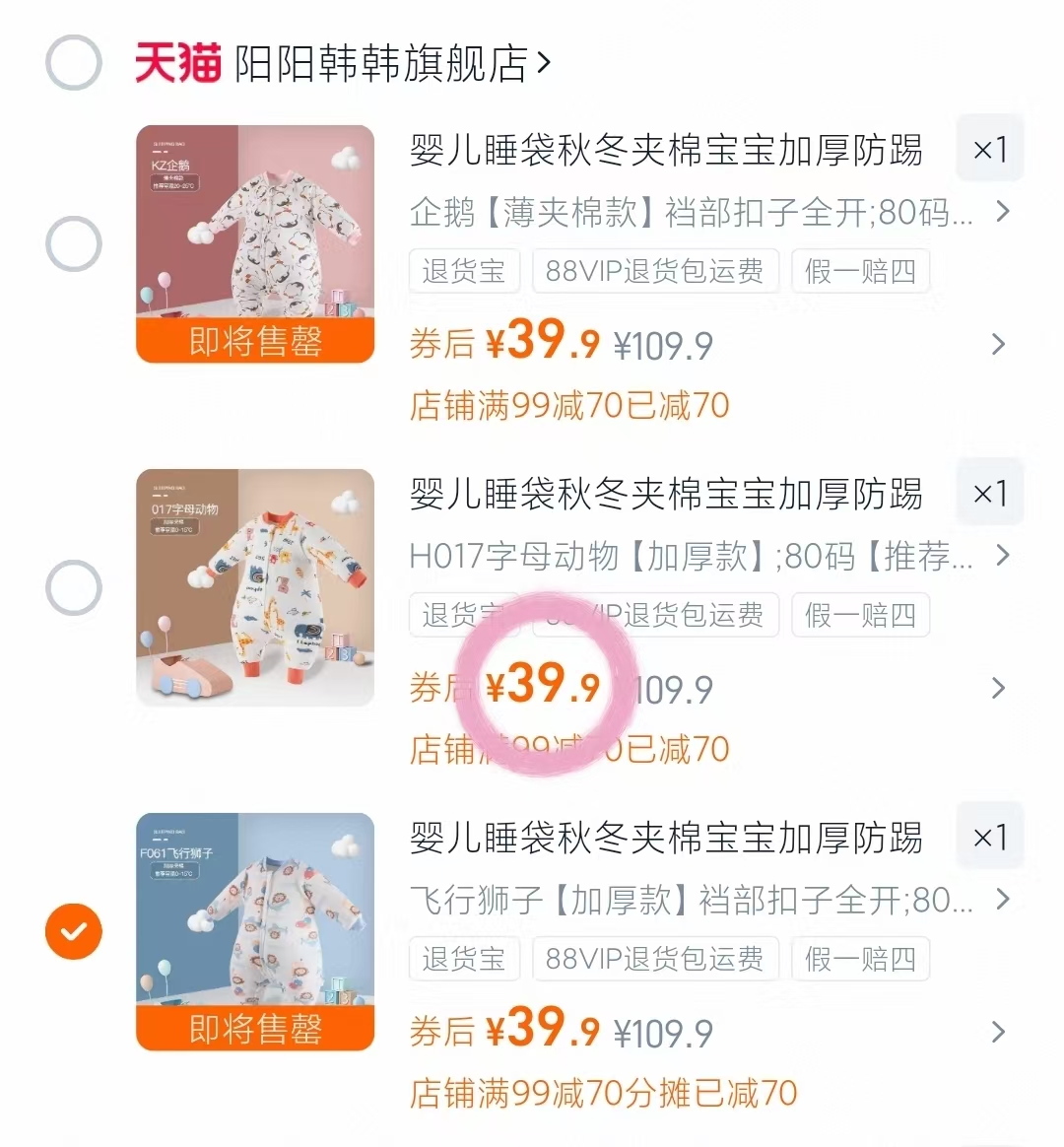Click the 即将售罄 banner on penguin thumbnail

coord(254,343)
